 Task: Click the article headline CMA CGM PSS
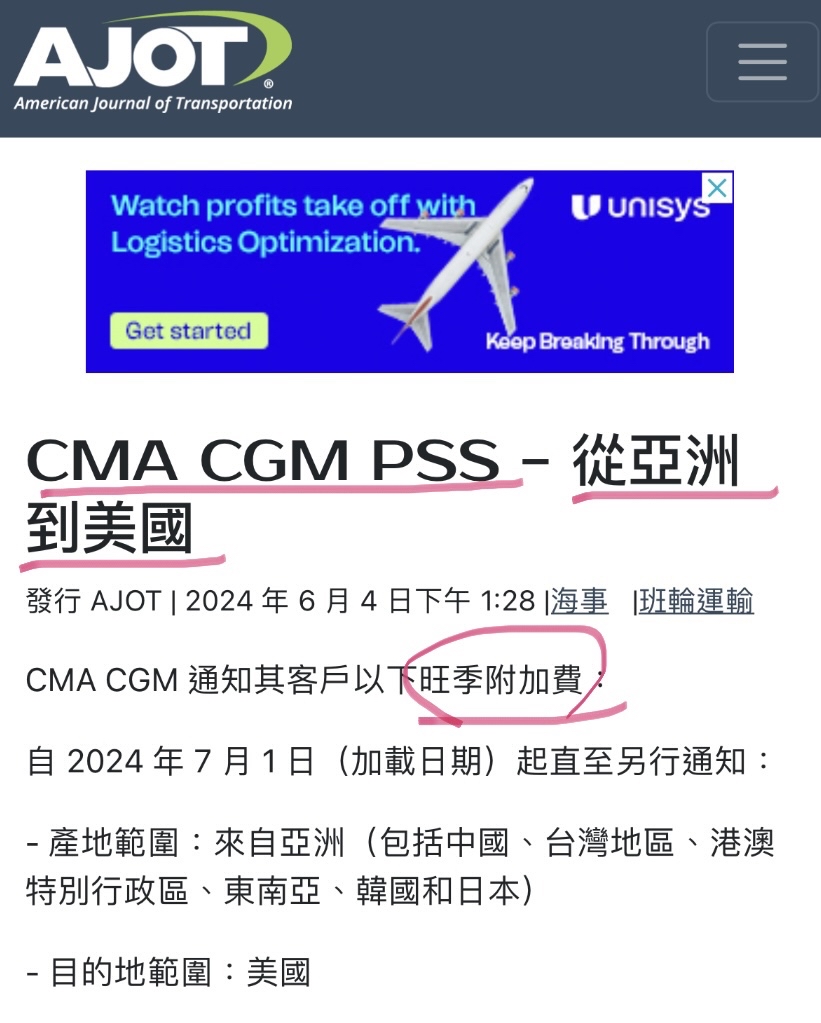260,462
